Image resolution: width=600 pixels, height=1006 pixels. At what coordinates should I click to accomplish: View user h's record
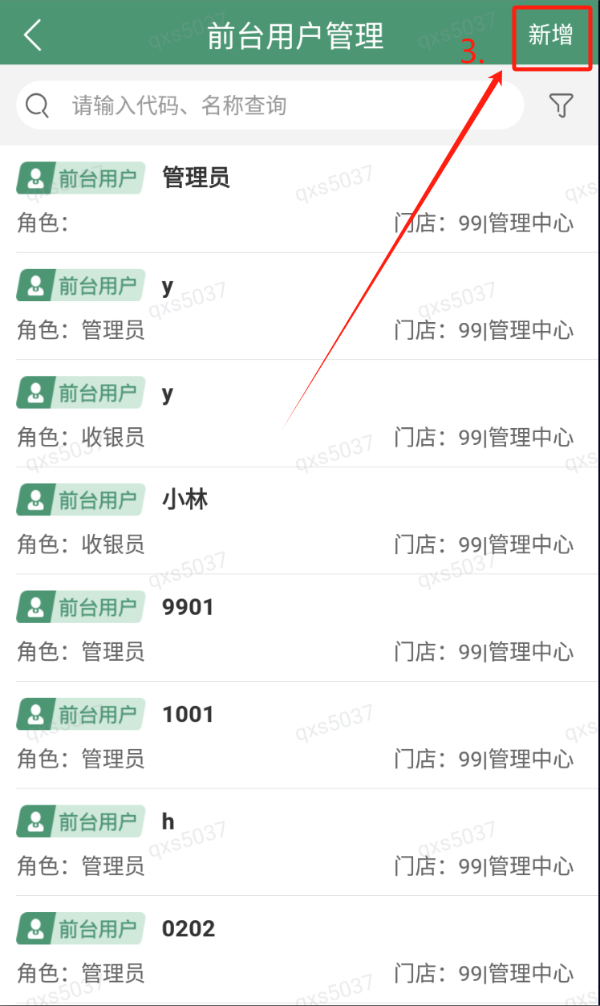(300, 842)
